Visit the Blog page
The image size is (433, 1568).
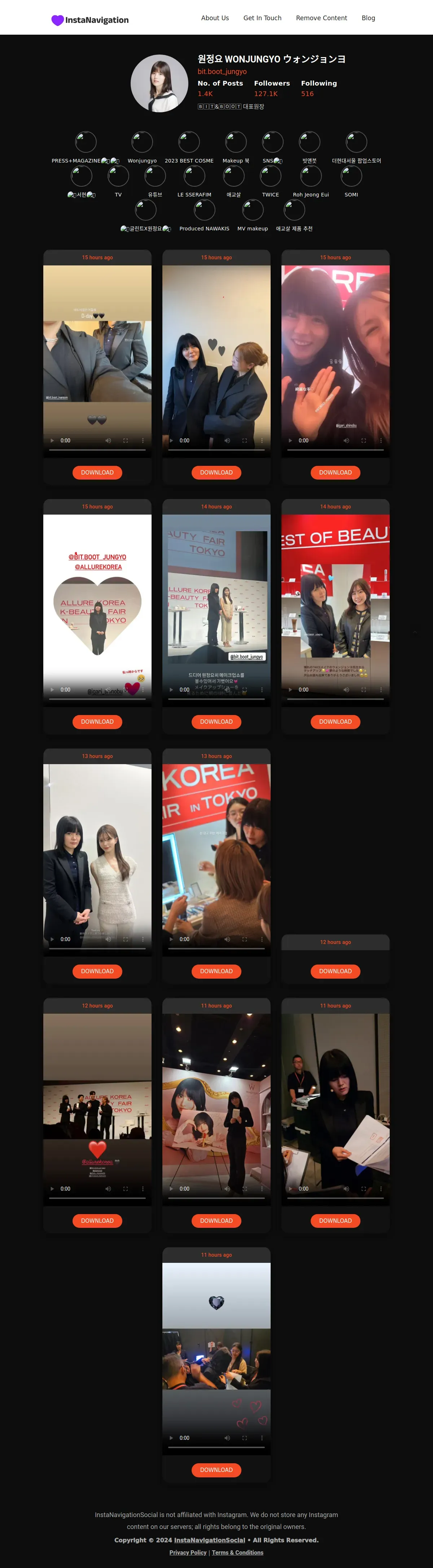pos(368,18)
